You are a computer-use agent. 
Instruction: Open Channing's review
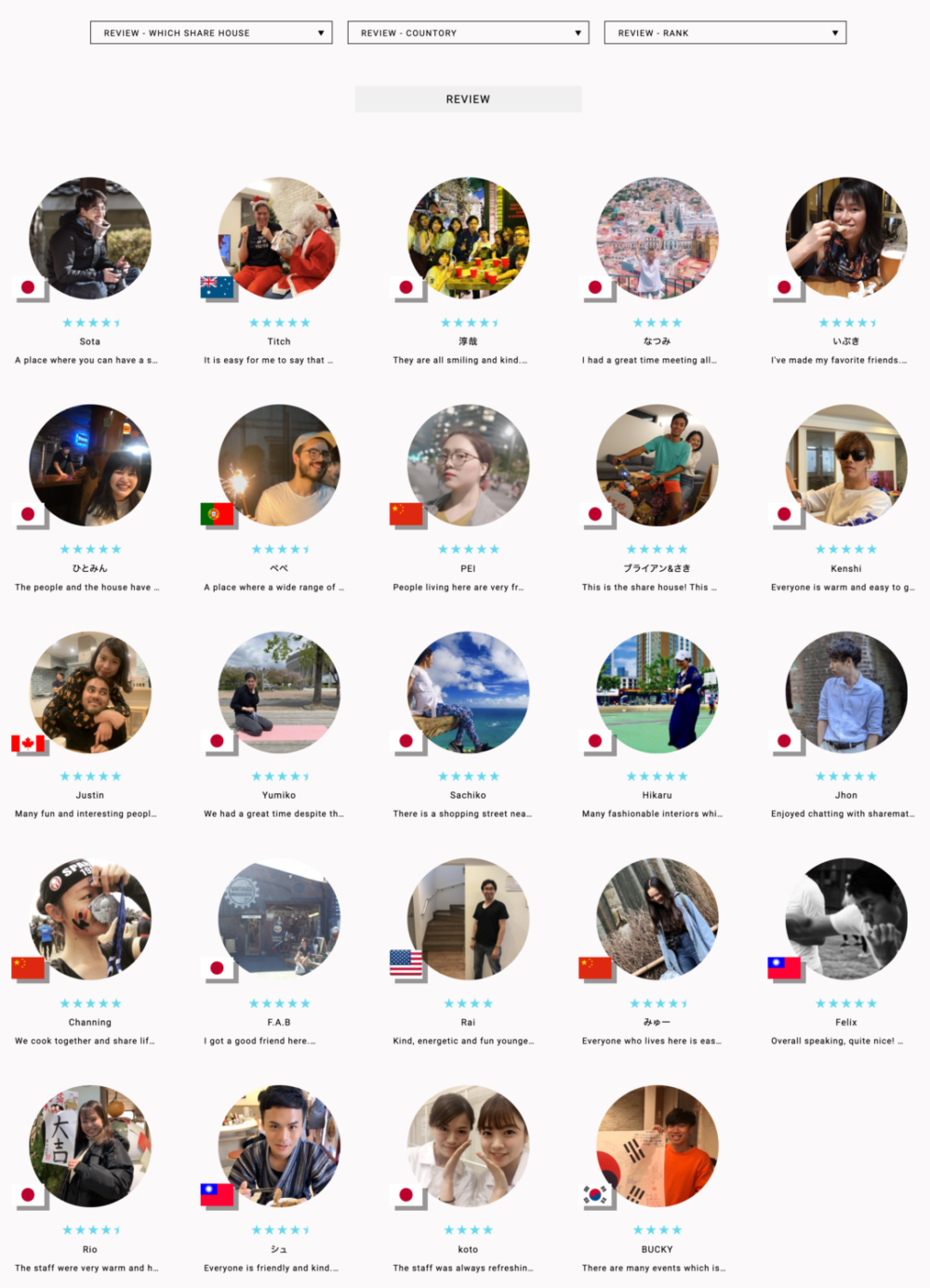[x=90, y=919]
